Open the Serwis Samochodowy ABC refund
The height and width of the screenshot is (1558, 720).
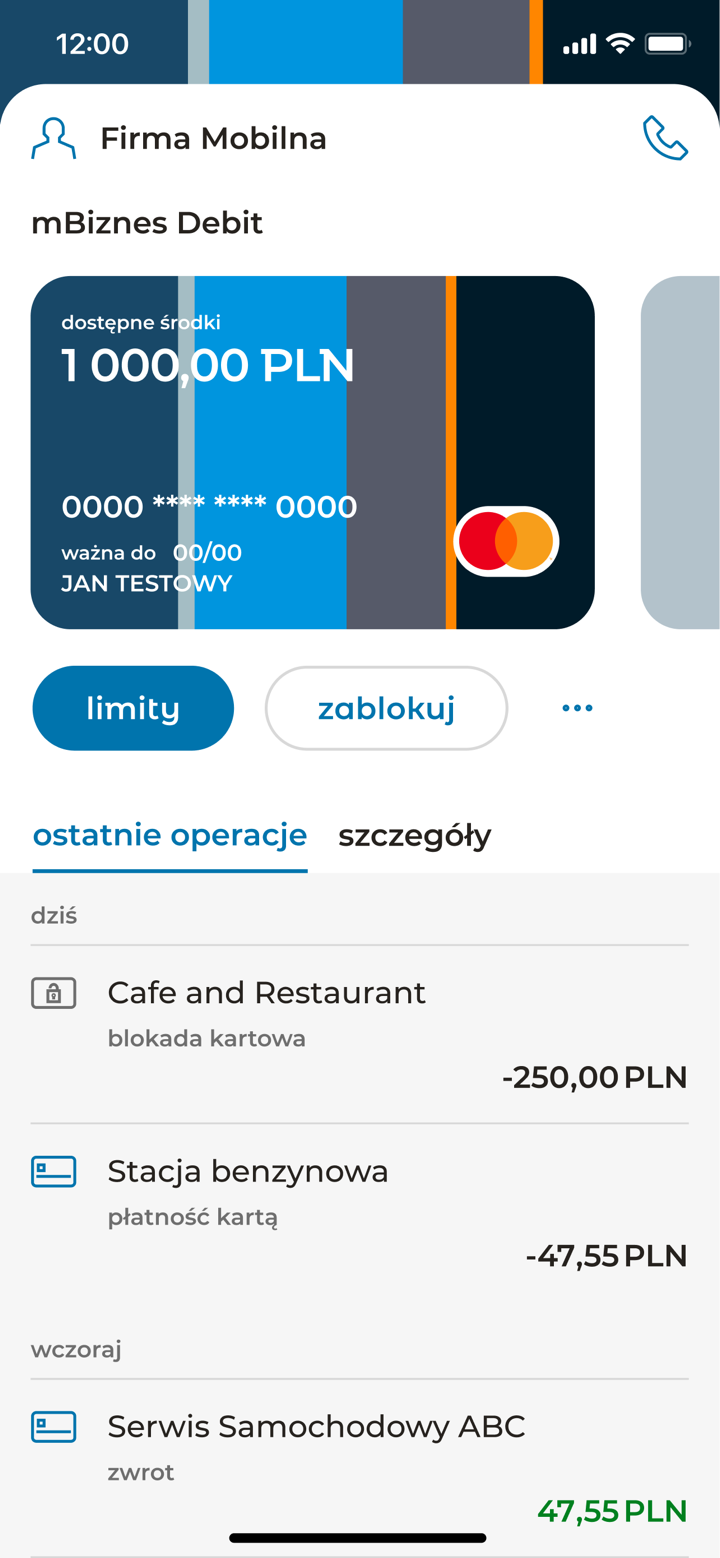pos(360,1467)
